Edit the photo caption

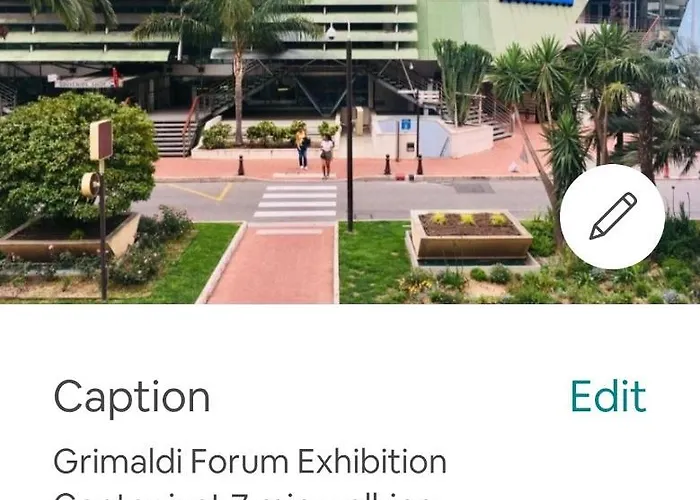tap(608, 397)
